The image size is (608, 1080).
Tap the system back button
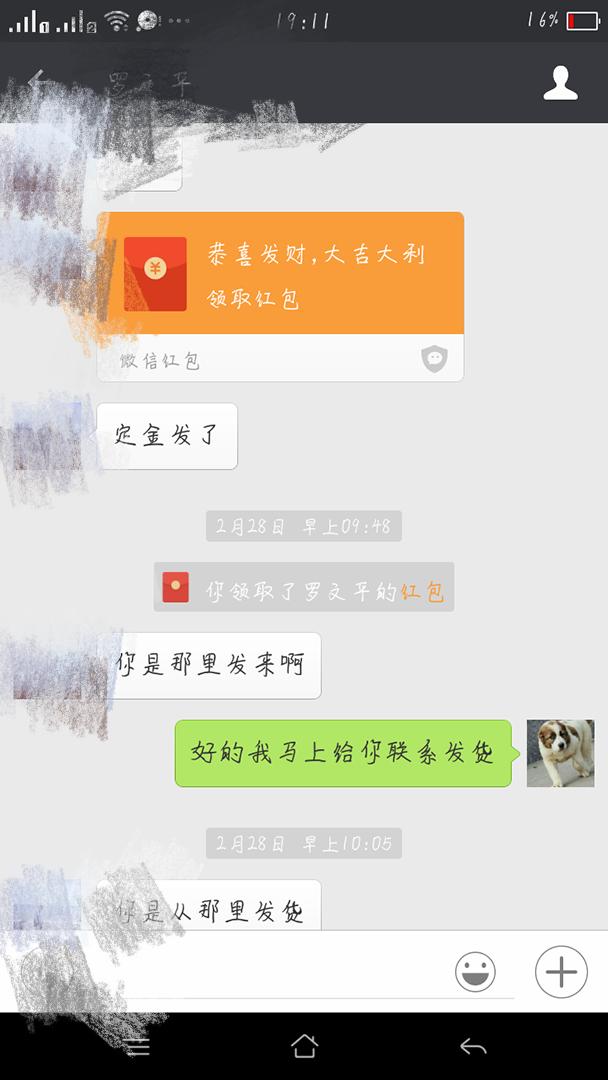473,1046
